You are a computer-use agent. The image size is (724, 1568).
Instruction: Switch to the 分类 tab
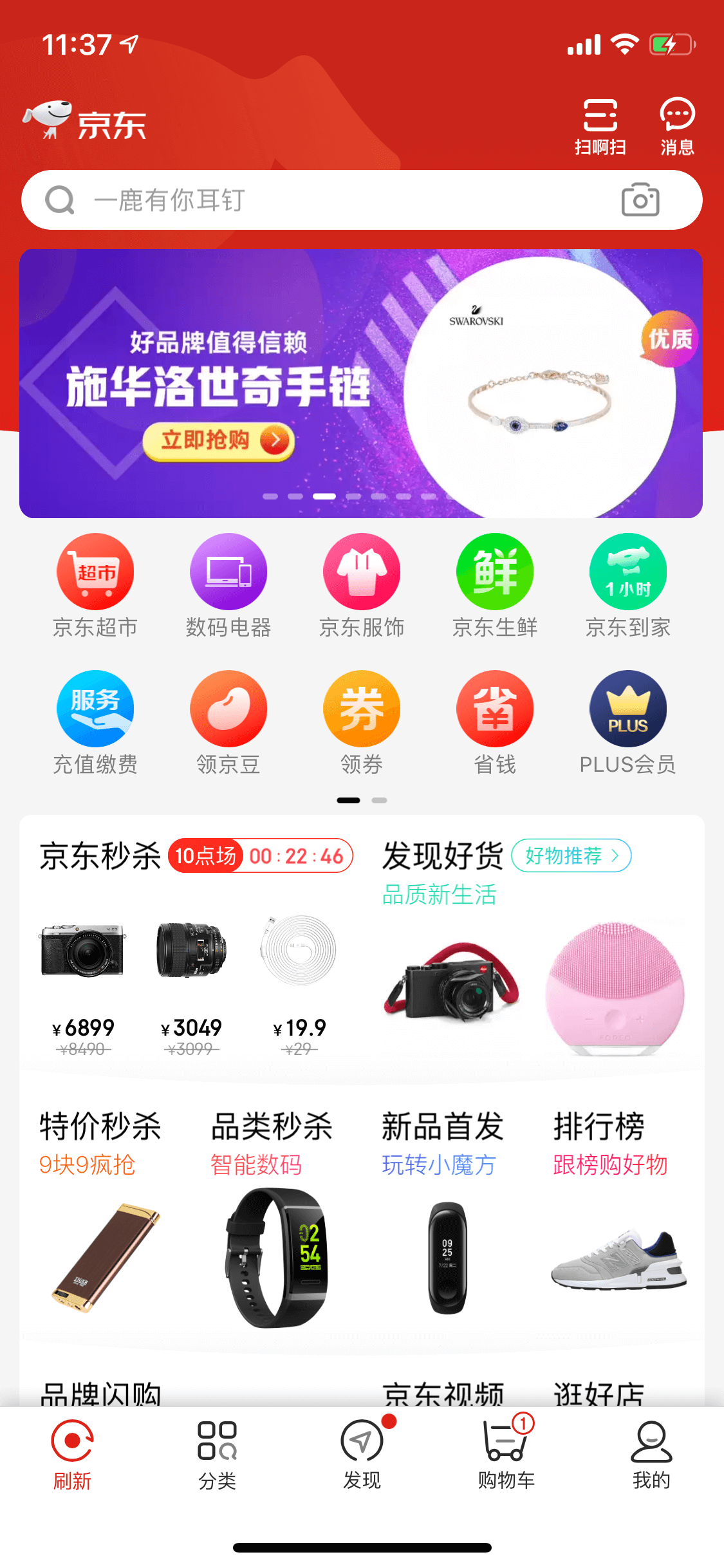[x=217, y=1454]
